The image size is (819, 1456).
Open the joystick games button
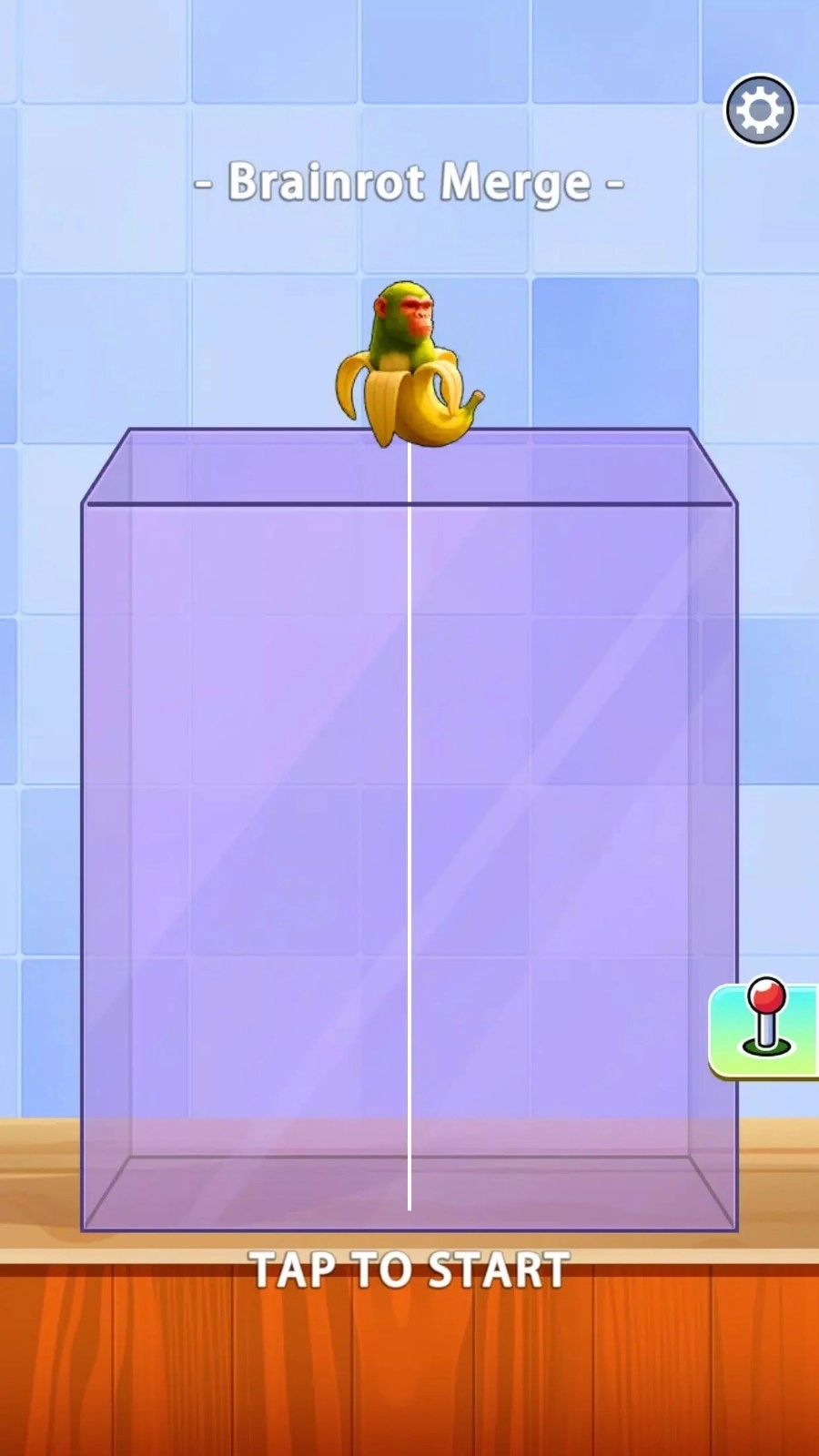[766, 1029]
